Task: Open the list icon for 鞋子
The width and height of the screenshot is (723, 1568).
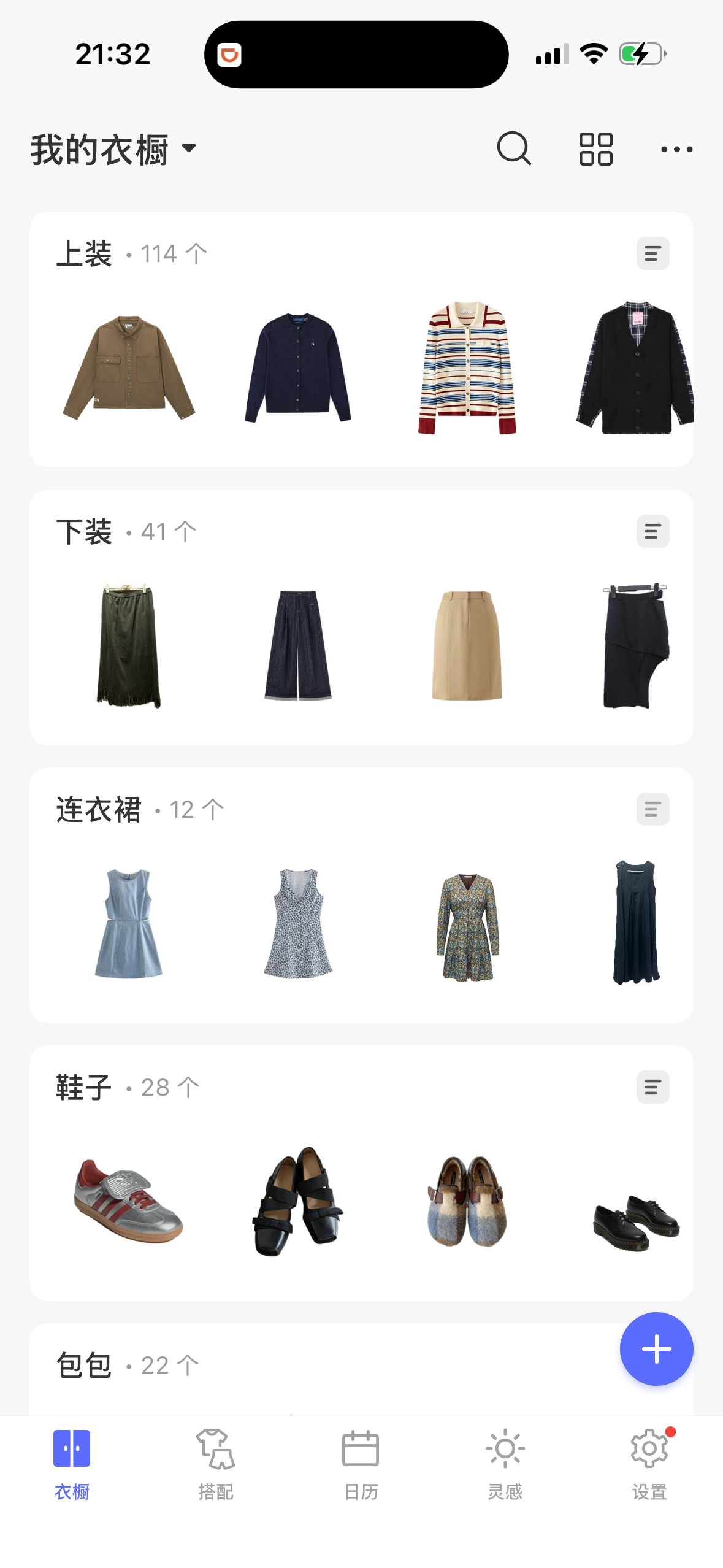Action: [652, 1087]
